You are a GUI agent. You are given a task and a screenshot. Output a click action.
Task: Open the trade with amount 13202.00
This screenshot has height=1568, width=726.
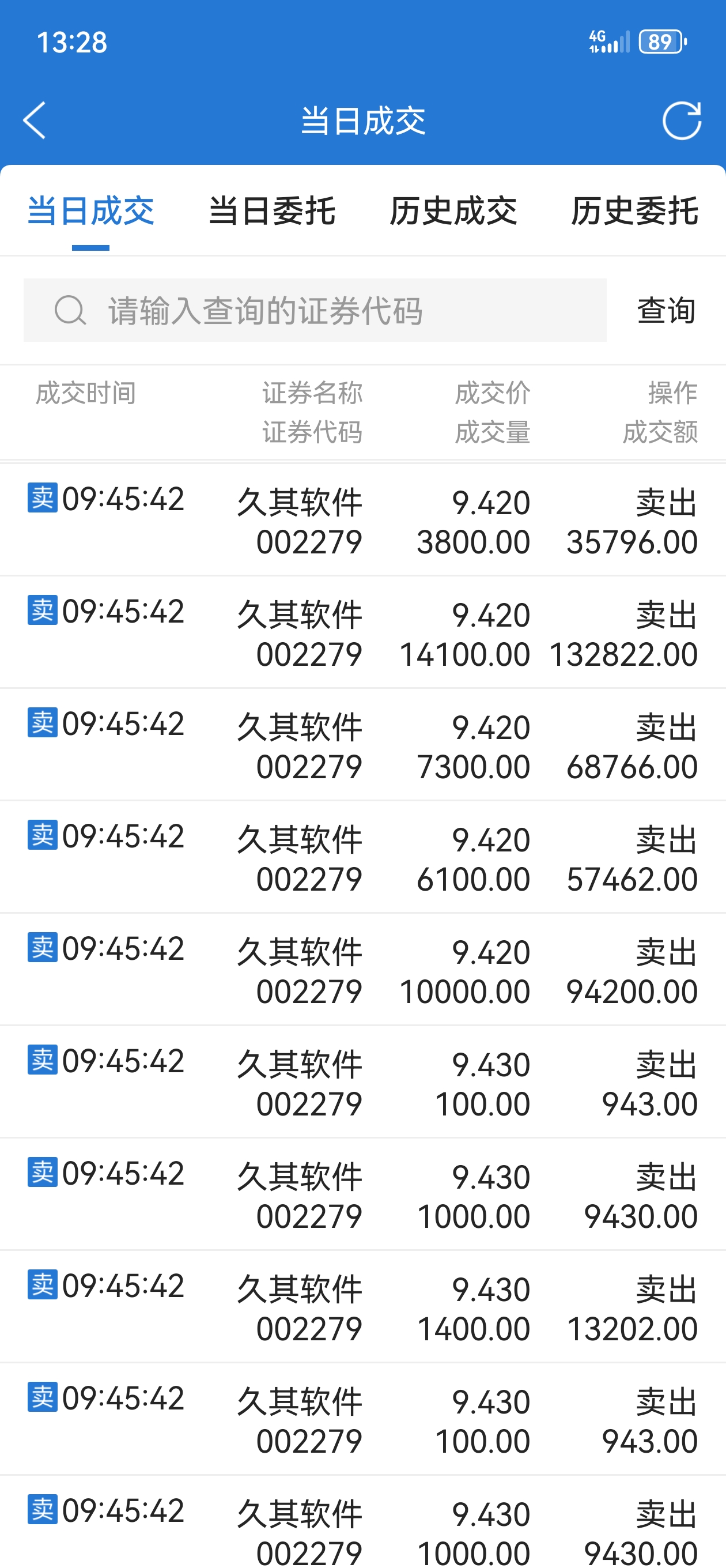pyautogui.click(x=362, y=1307)
